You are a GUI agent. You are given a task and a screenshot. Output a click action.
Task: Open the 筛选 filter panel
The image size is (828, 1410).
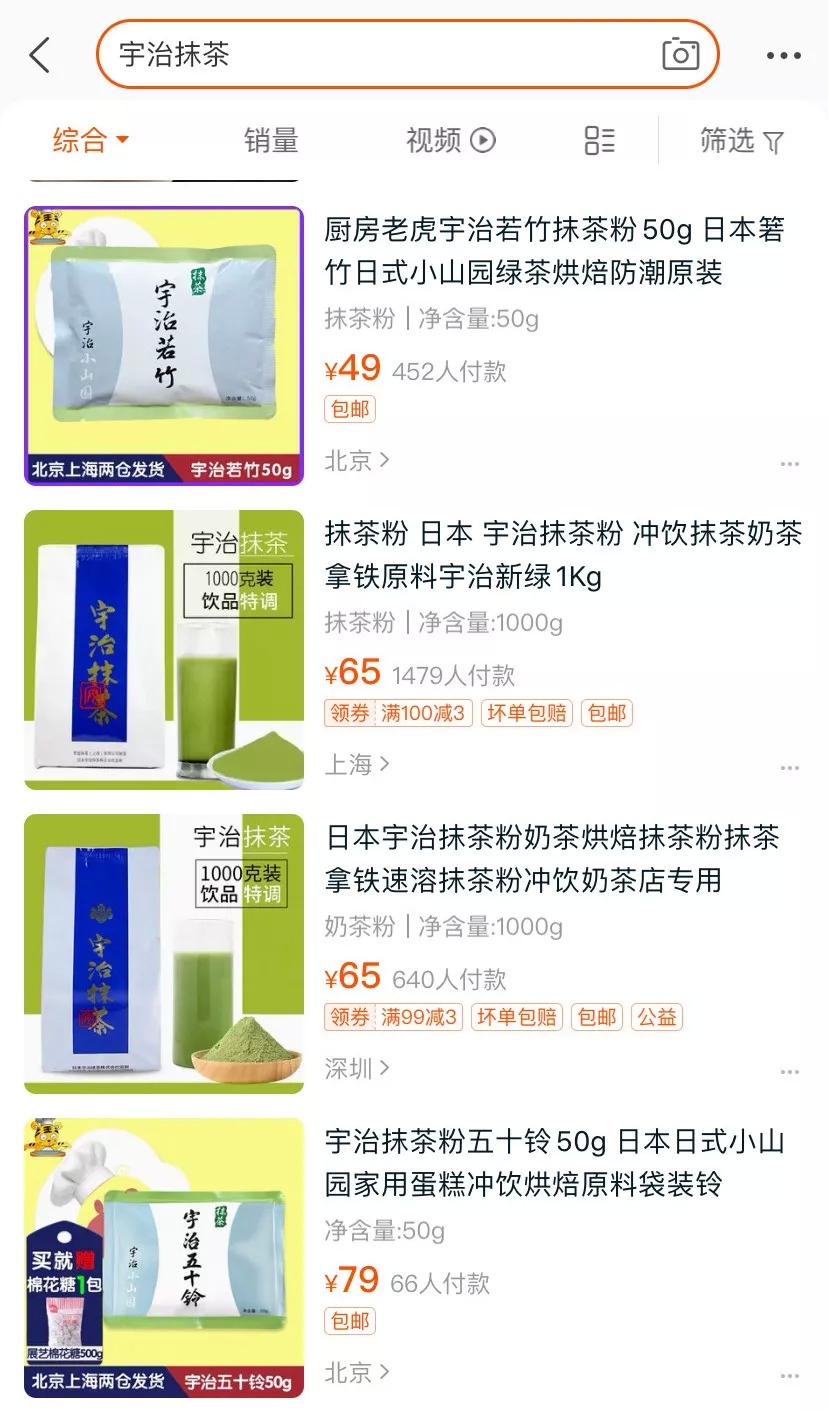[741, 141]
